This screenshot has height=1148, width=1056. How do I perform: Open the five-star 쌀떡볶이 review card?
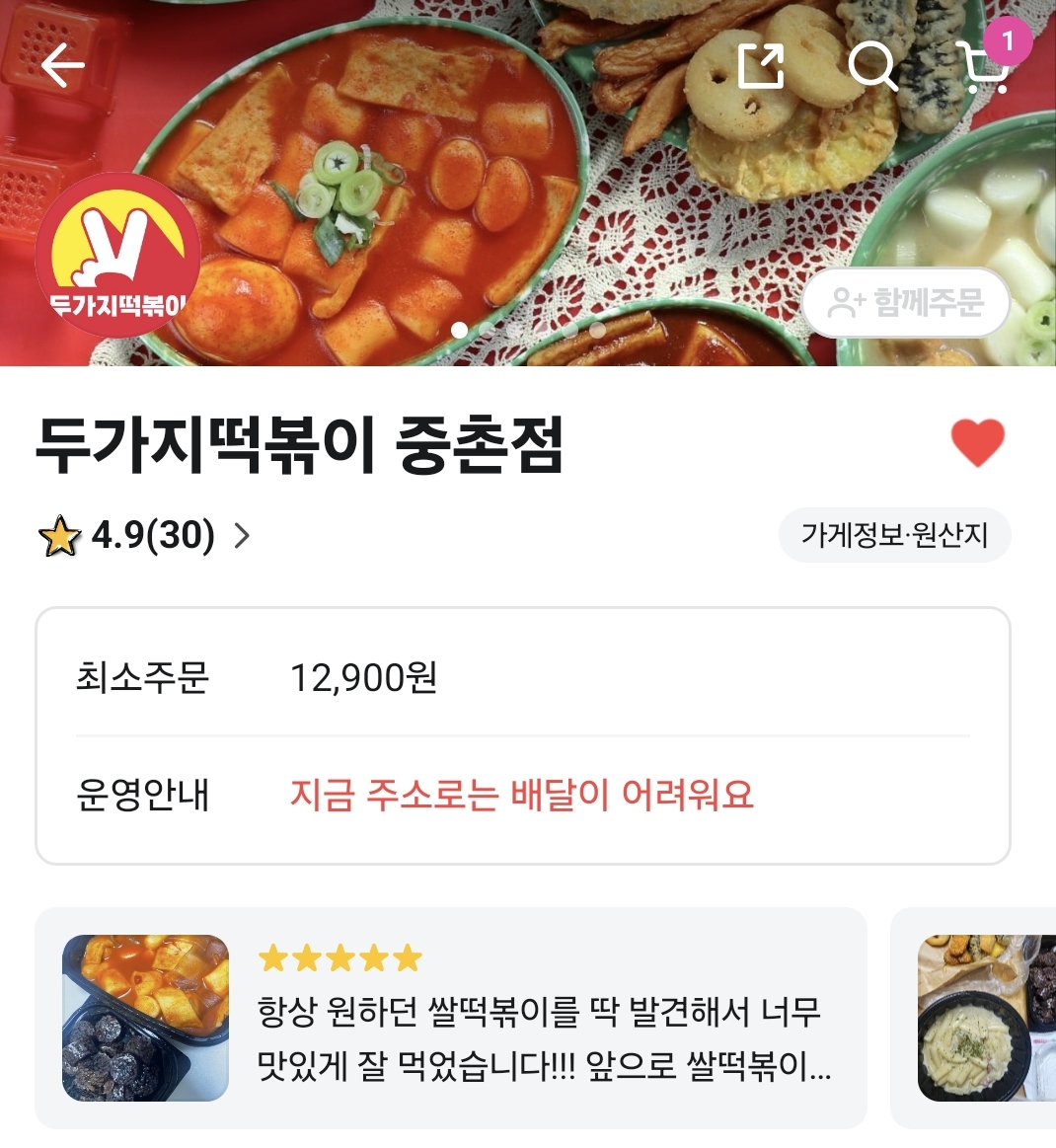pyautogui.click(x=450, y=1018)
